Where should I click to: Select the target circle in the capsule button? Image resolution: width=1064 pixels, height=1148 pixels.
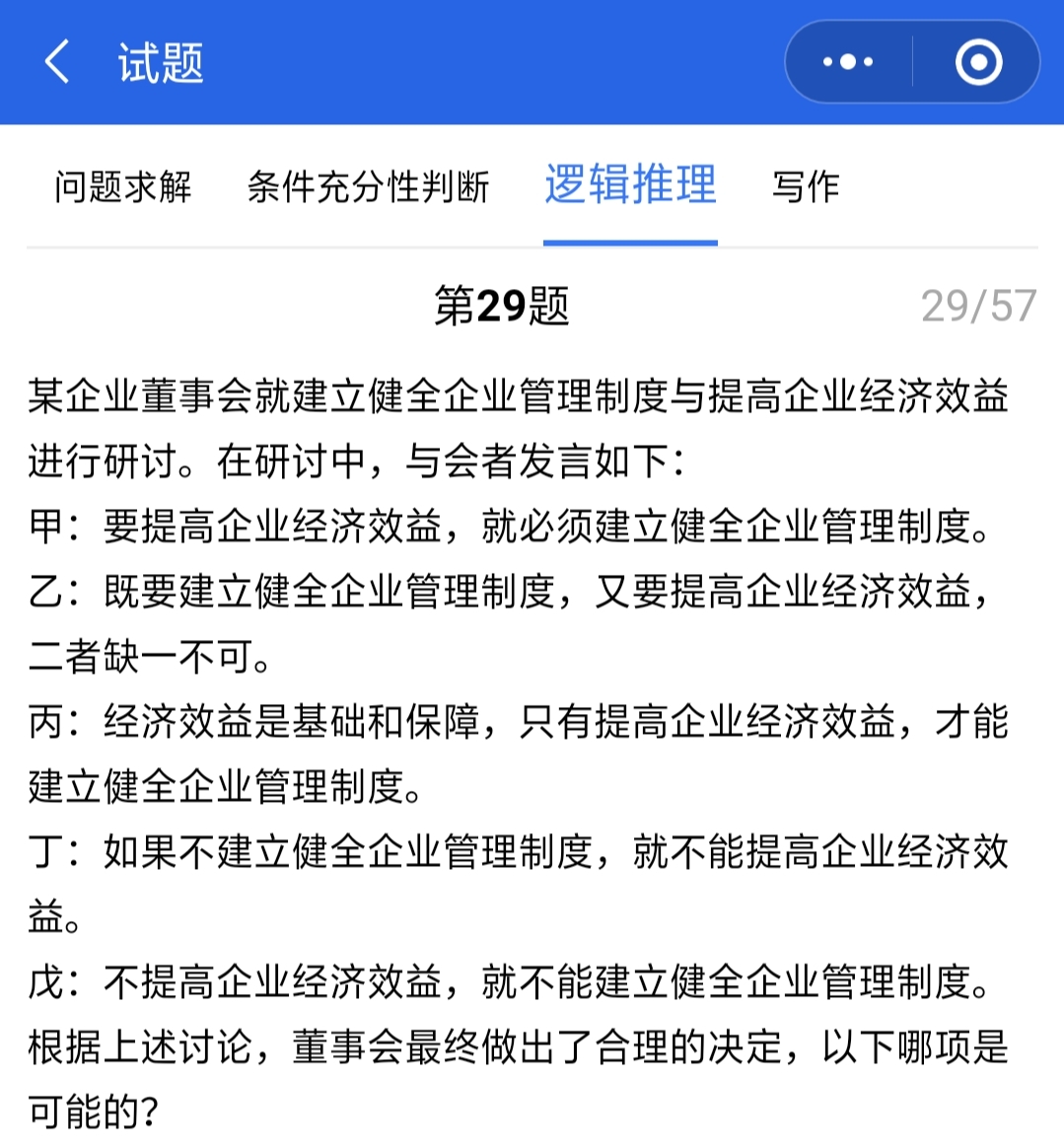977,62
